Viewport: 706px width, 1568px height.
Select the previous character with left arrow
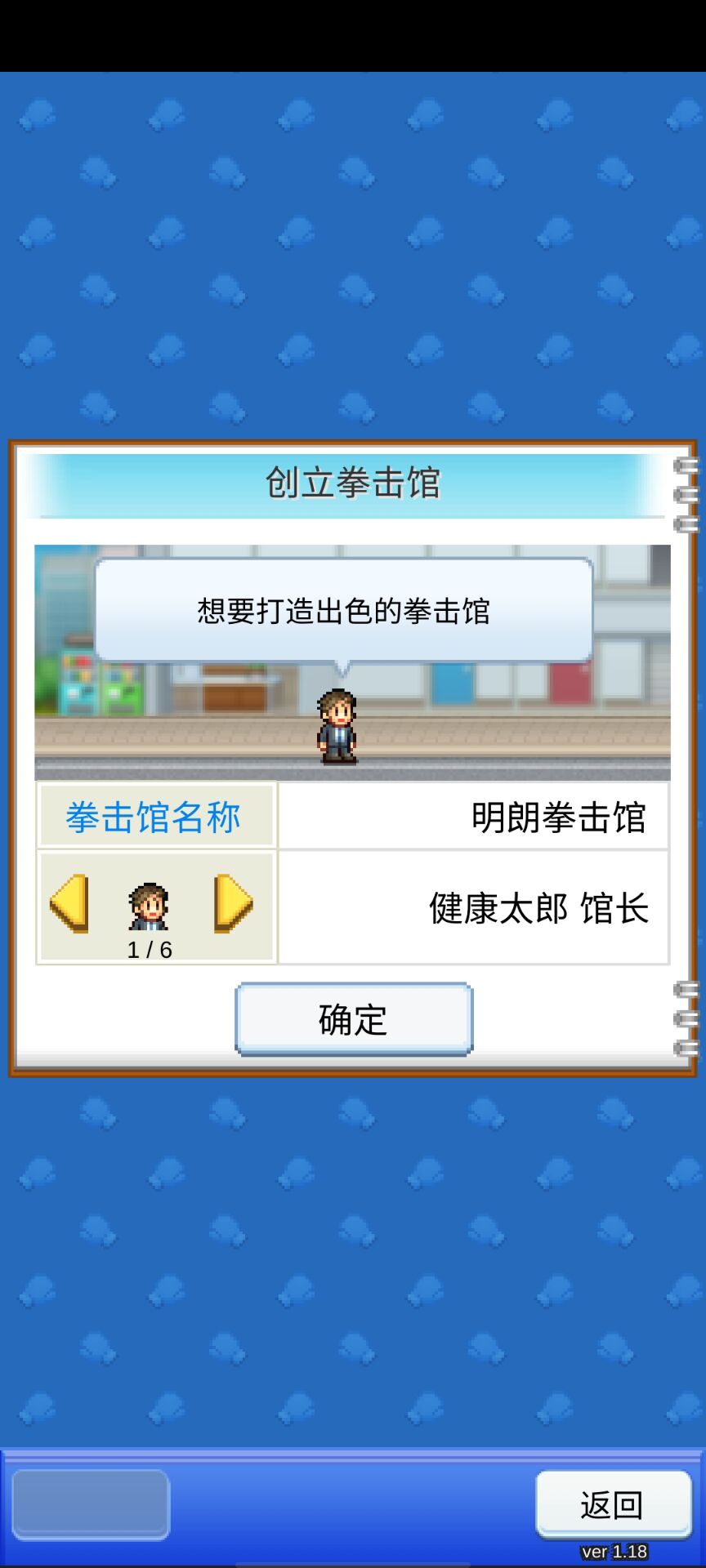pos(69,903)
